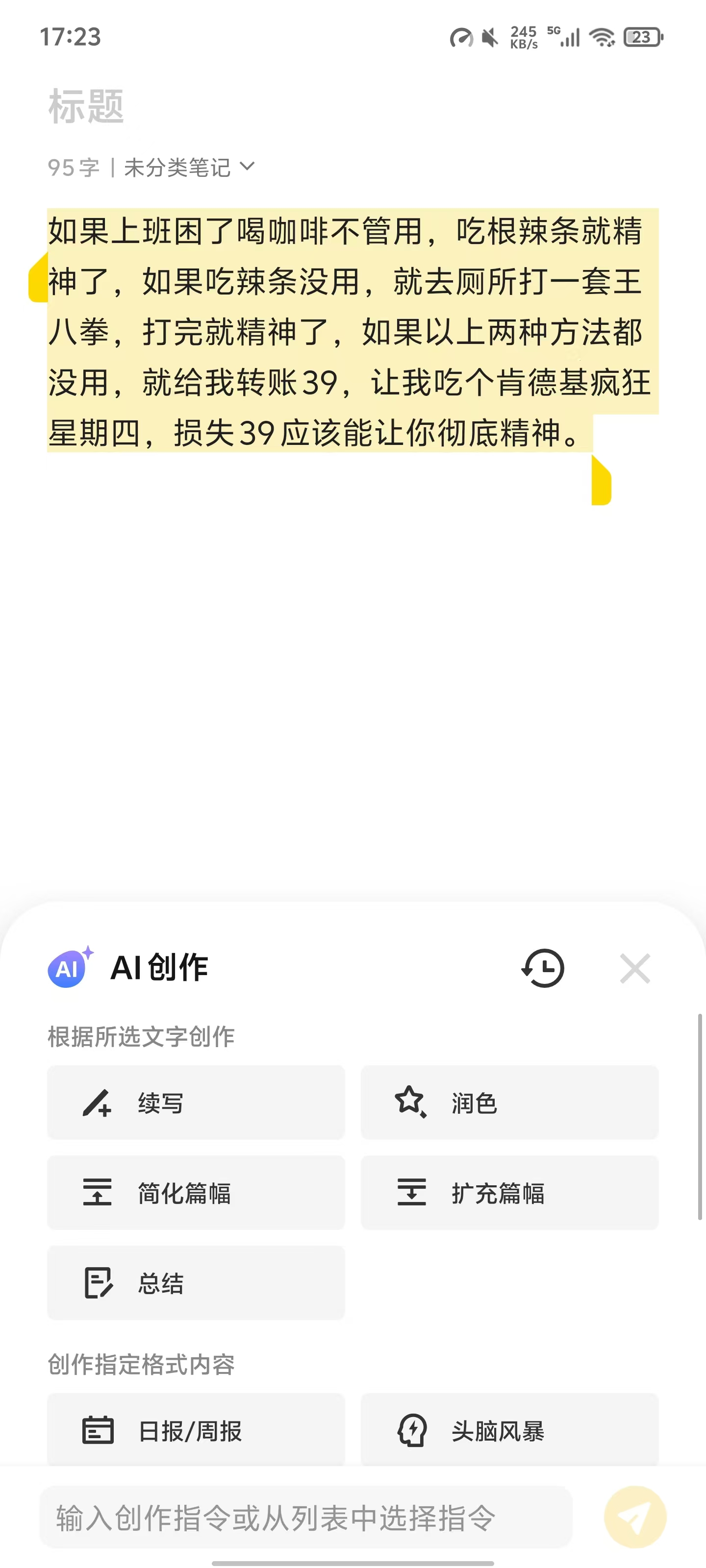706x1568 pixels.
Task: Pick 扩充篇幅 to expand text
Action: (509, 1193)
